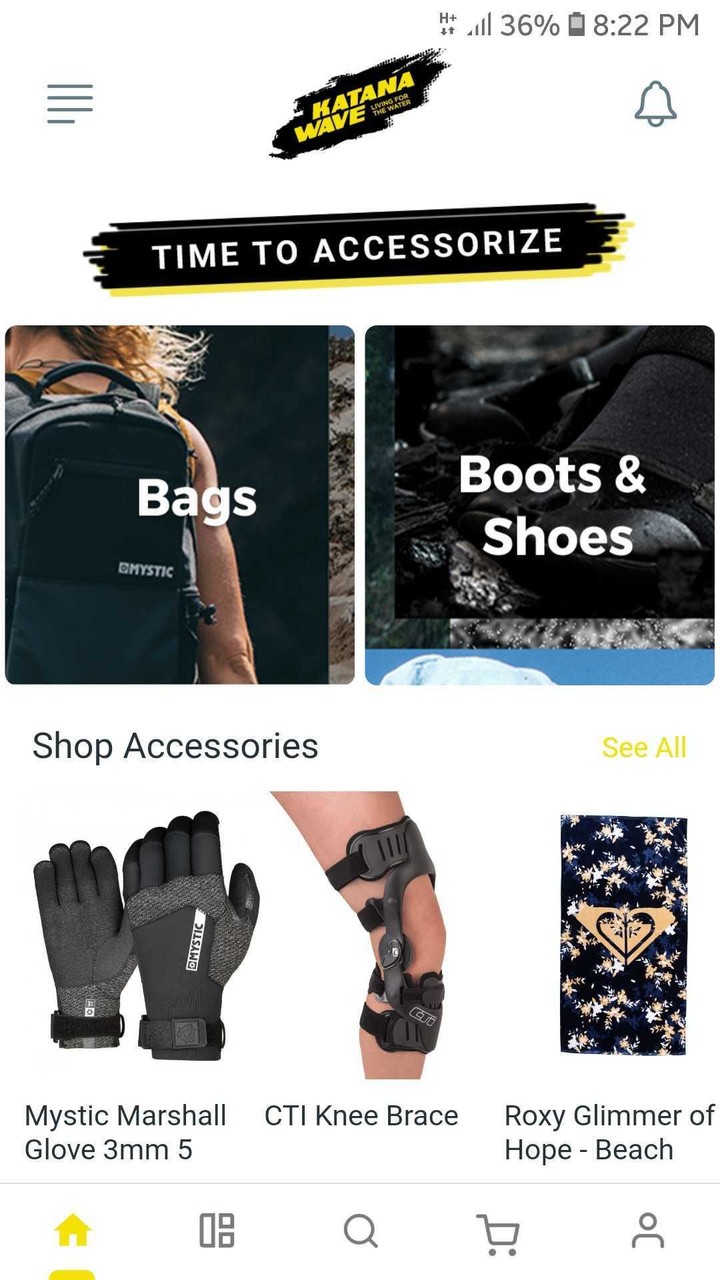Screen dimensions: 720x1280
Task: Open the Boots & Shoes category tile
Action: tap(540, 505)
